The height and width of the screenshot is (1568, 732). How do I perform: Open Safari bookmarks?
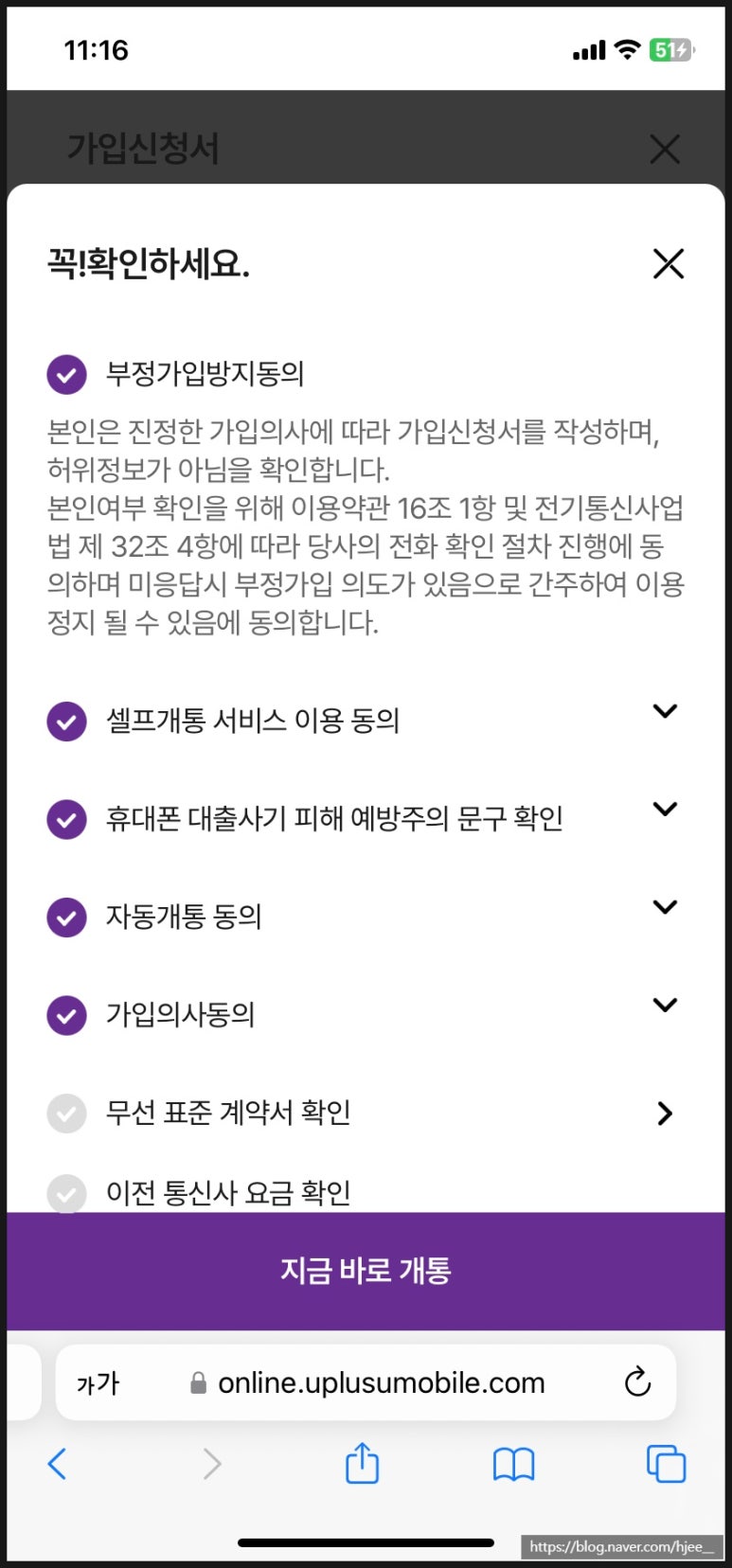click(x=514, y=1465)
